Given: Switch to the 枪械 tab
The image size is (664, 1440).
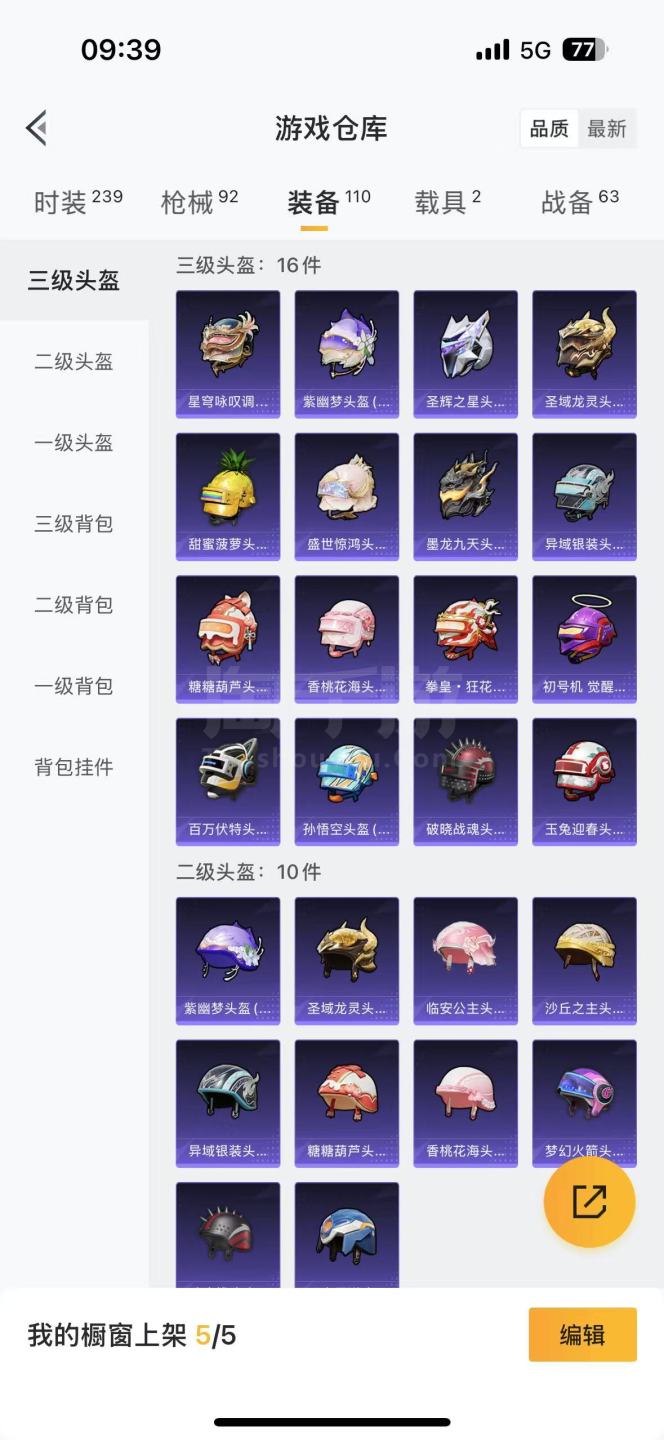Looking at the screenshot, I should [200, 201].
